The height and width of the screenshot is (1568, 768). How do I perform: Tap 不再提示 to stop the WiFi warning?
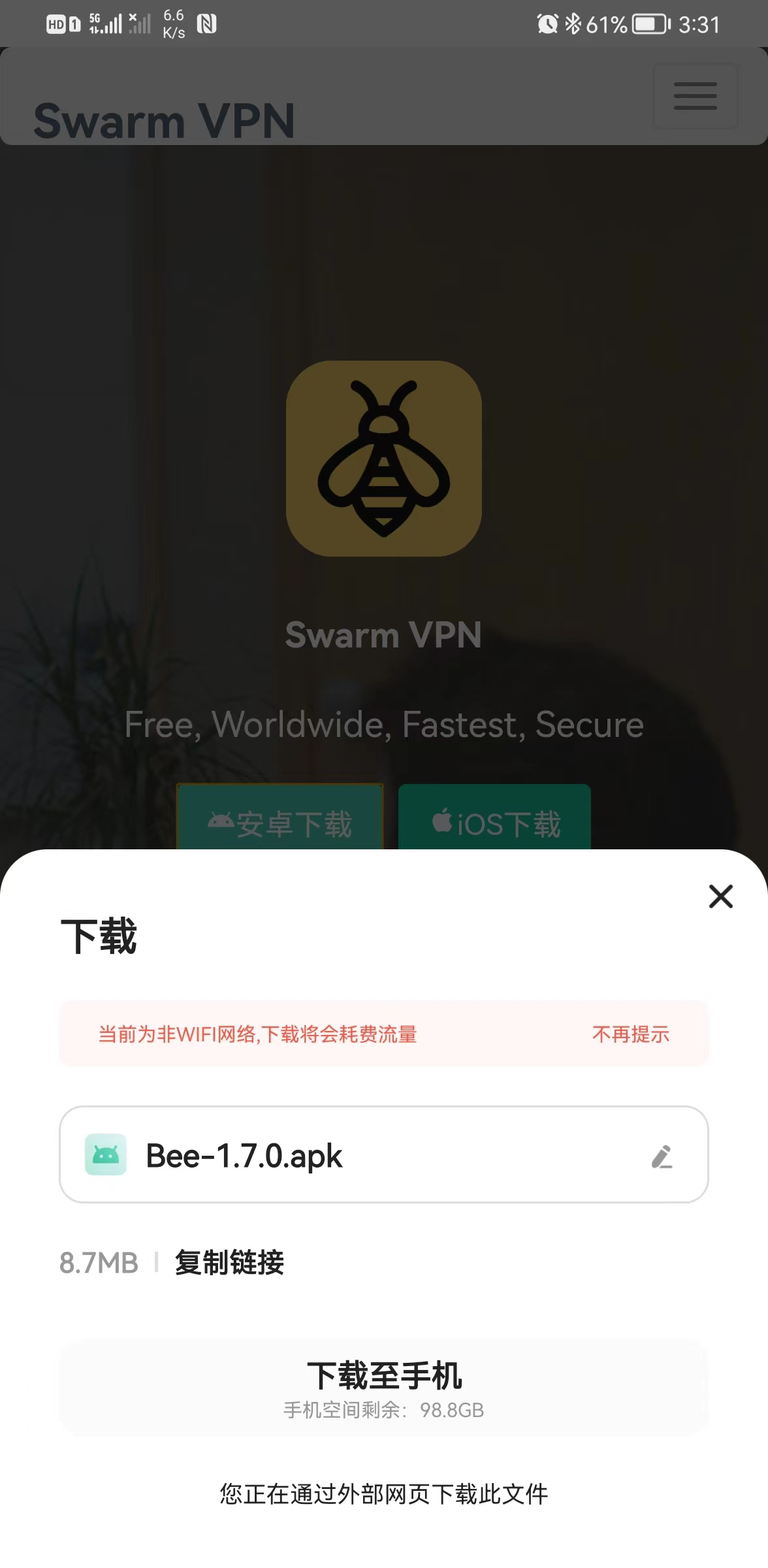coord(630,1034)
